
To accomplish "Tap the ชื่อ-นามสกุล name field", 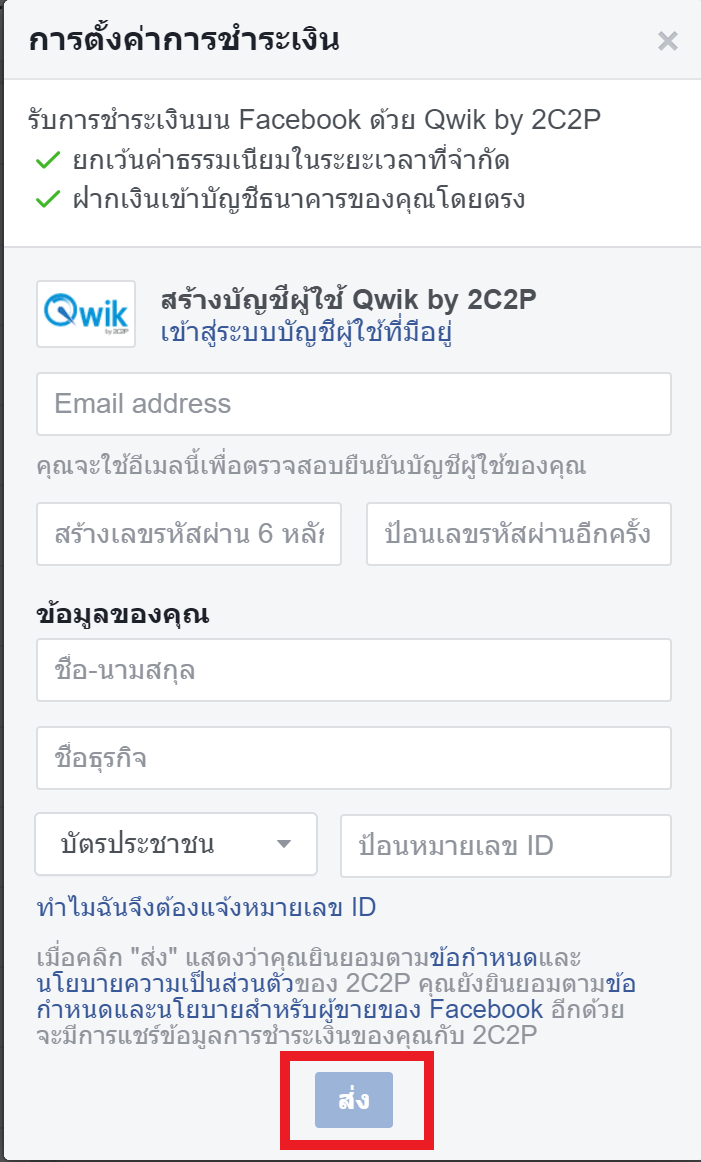I will tap(353, 670).
